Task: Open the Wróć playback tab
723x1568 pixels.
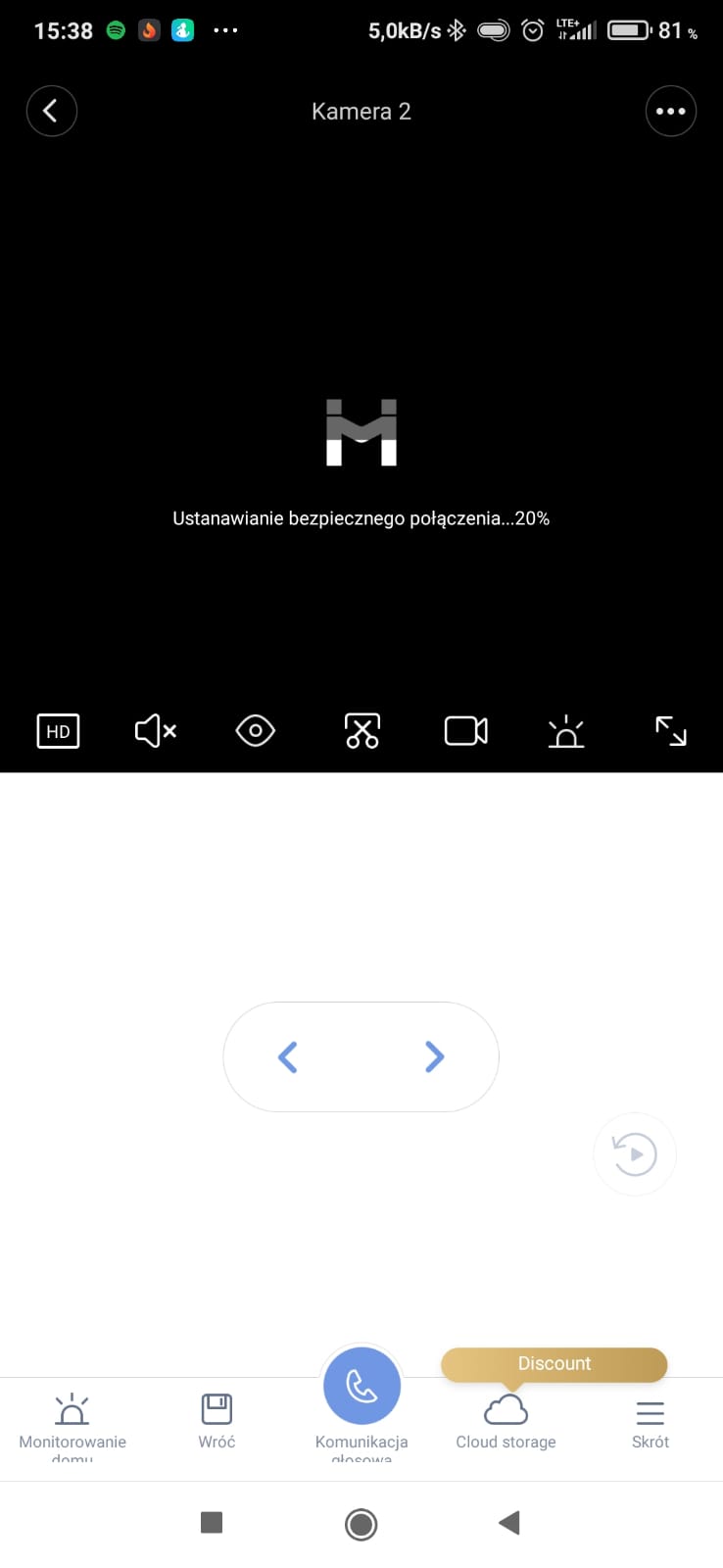Action: pyautogui.click(x=217, y=1421)
